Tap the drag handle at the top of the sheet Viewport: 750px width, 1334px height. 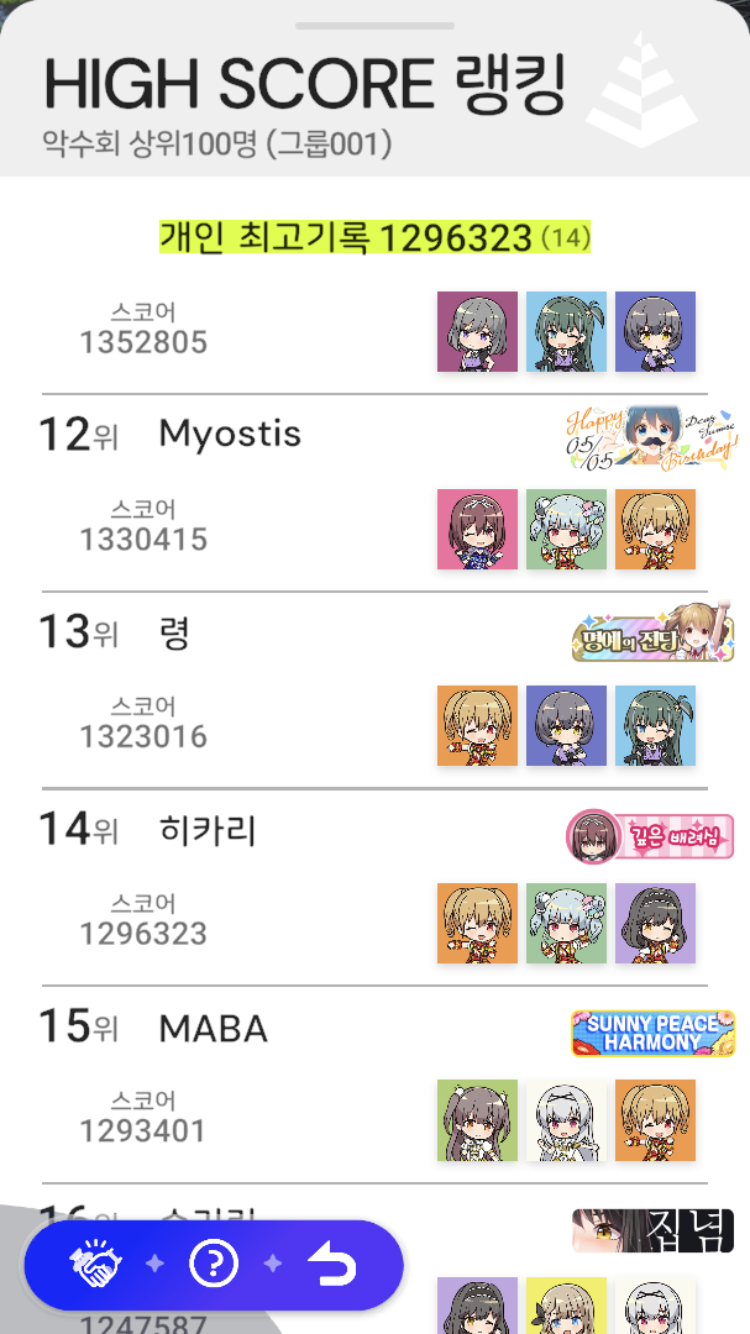click(374, 26)
